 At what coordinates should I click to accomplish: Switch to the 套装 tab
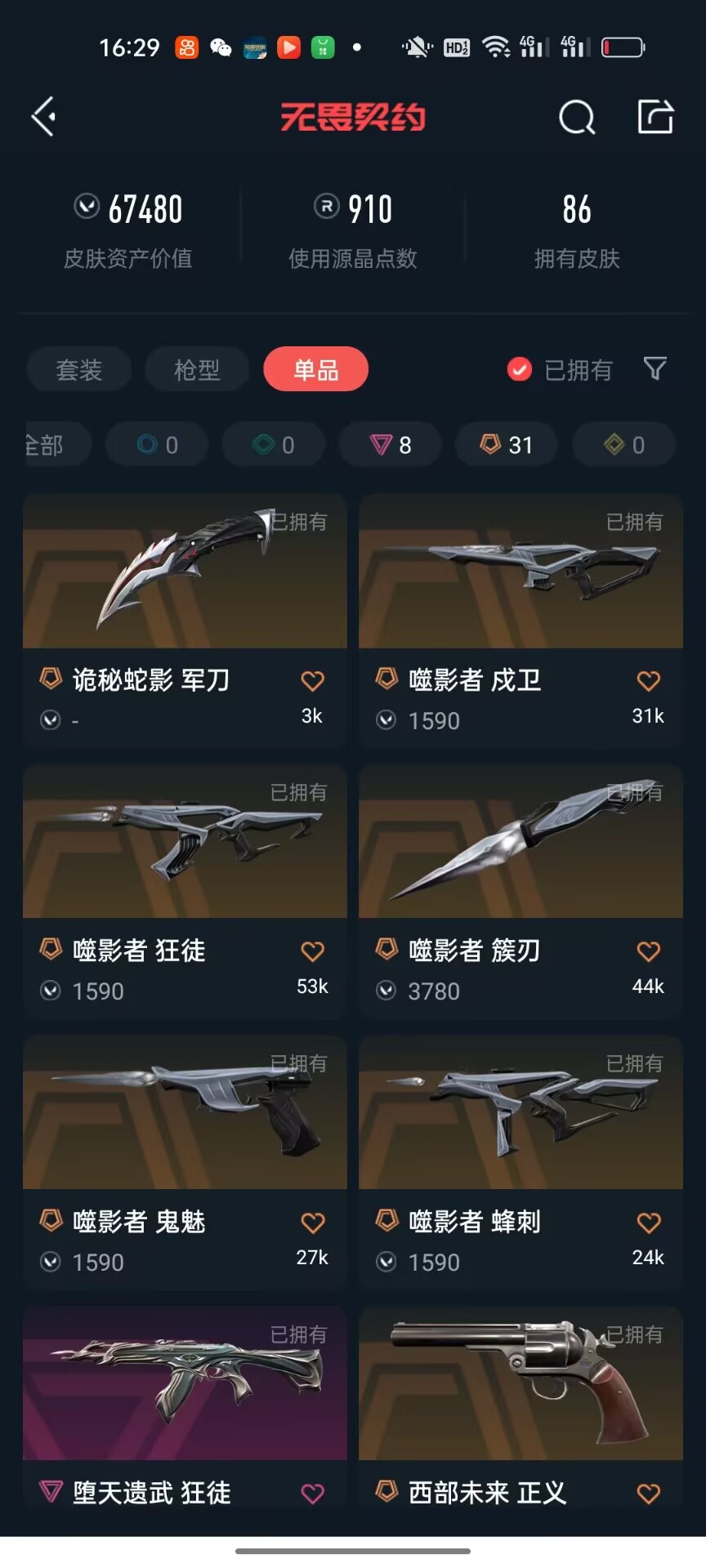click(79, 370)
